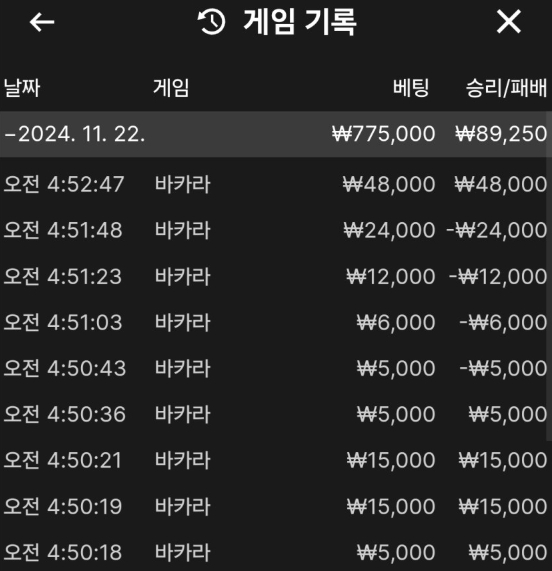Open the 4:50:21 baccarat entry
Viewport: 552px width, 571px height.
click(276, 460)
